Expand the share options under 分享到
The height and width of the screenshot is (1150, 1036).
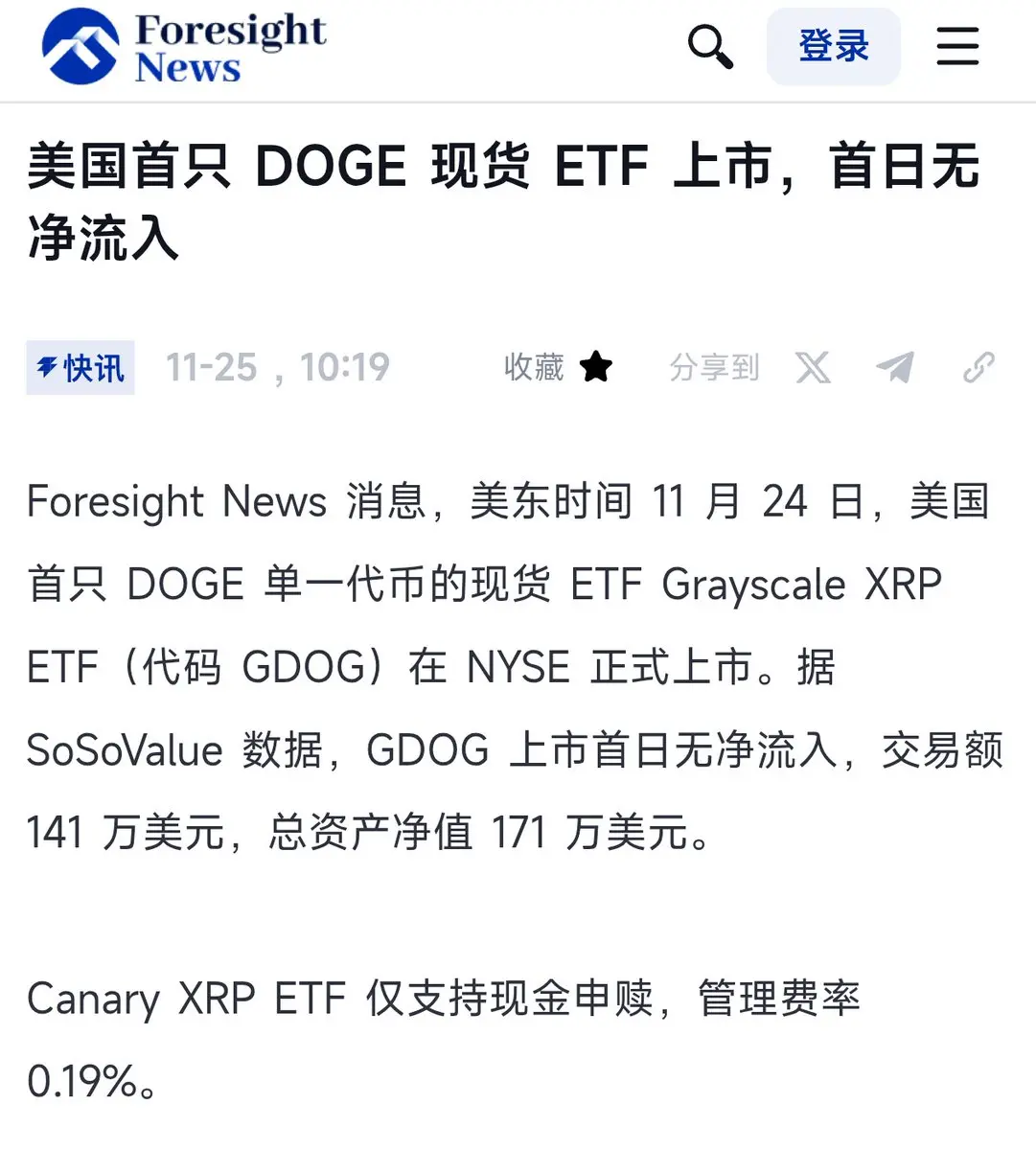click(713, 368)
